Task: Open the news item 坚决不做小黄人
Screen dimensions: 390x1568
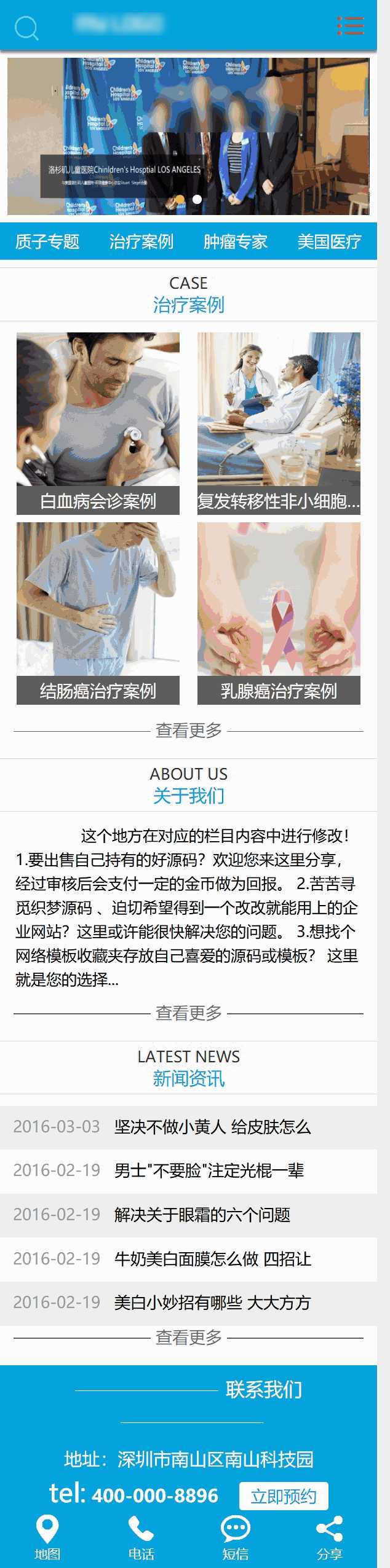Action: coord(212,1127)
